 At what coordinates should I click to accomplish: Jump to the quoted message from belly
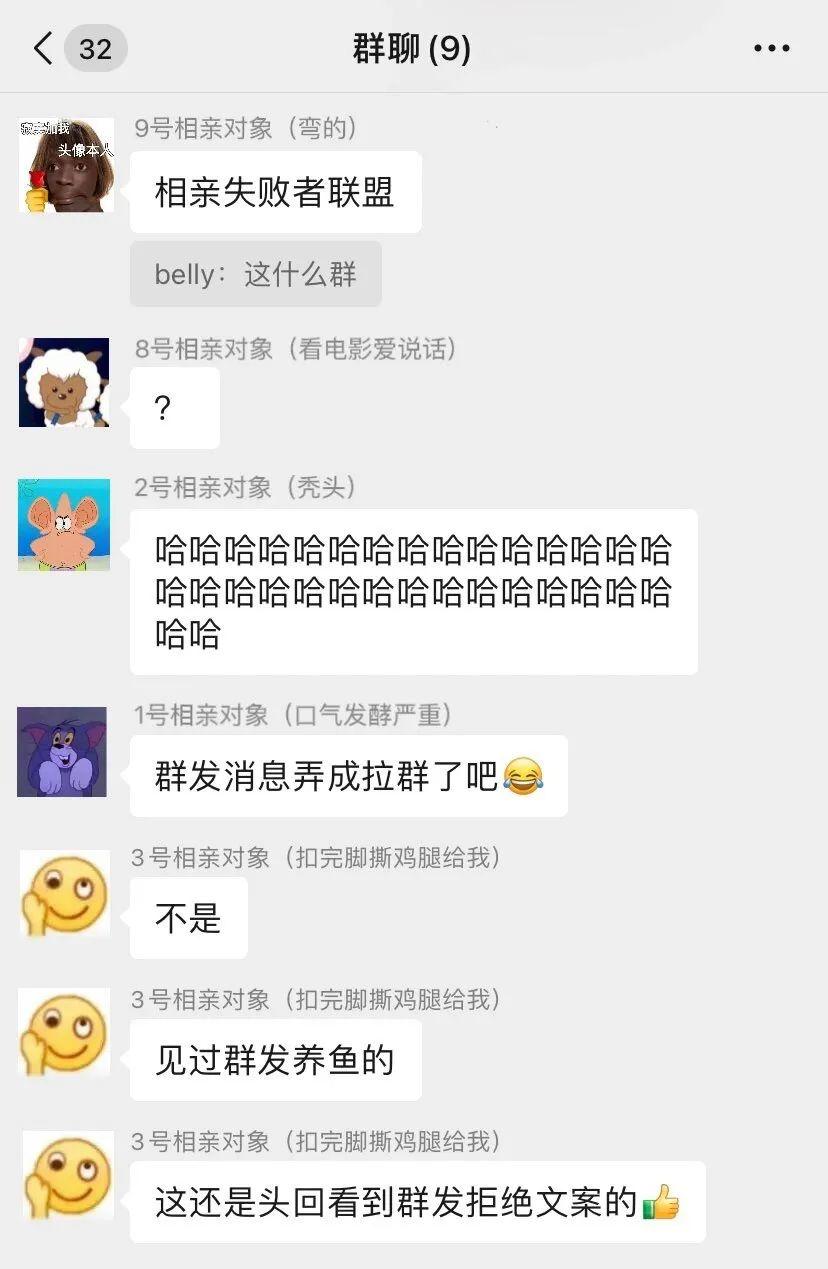pos(255,274)
